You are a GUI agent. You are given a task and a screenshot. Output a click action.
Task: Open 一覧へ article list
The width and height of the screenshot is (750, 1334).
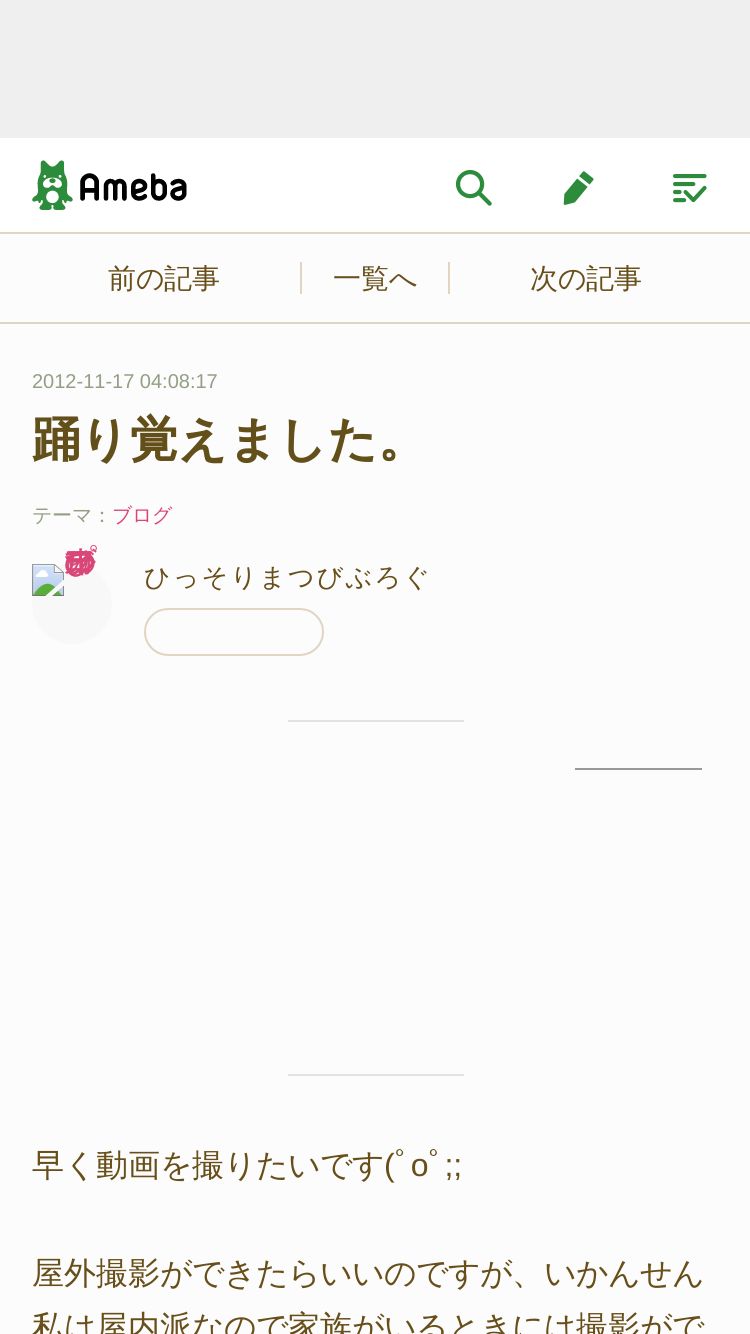coord(375,279)
